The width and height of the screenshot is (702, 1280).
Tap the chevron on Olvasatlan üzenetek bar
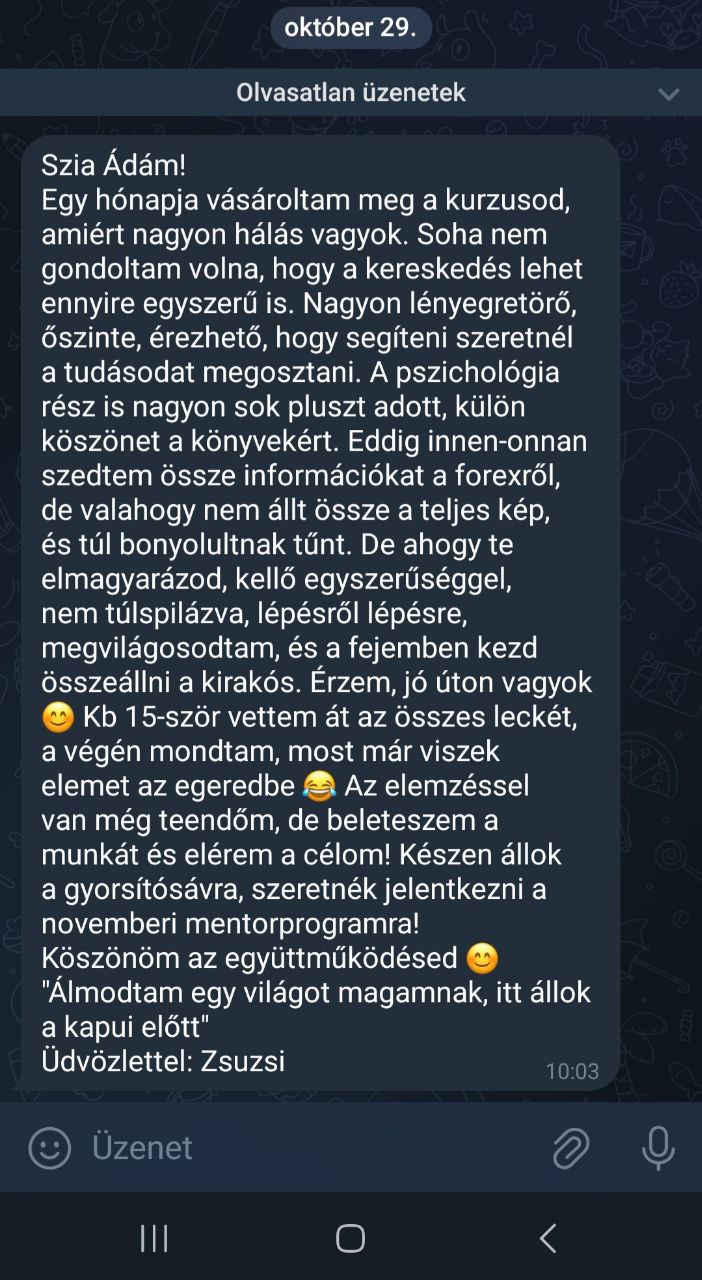669,94
